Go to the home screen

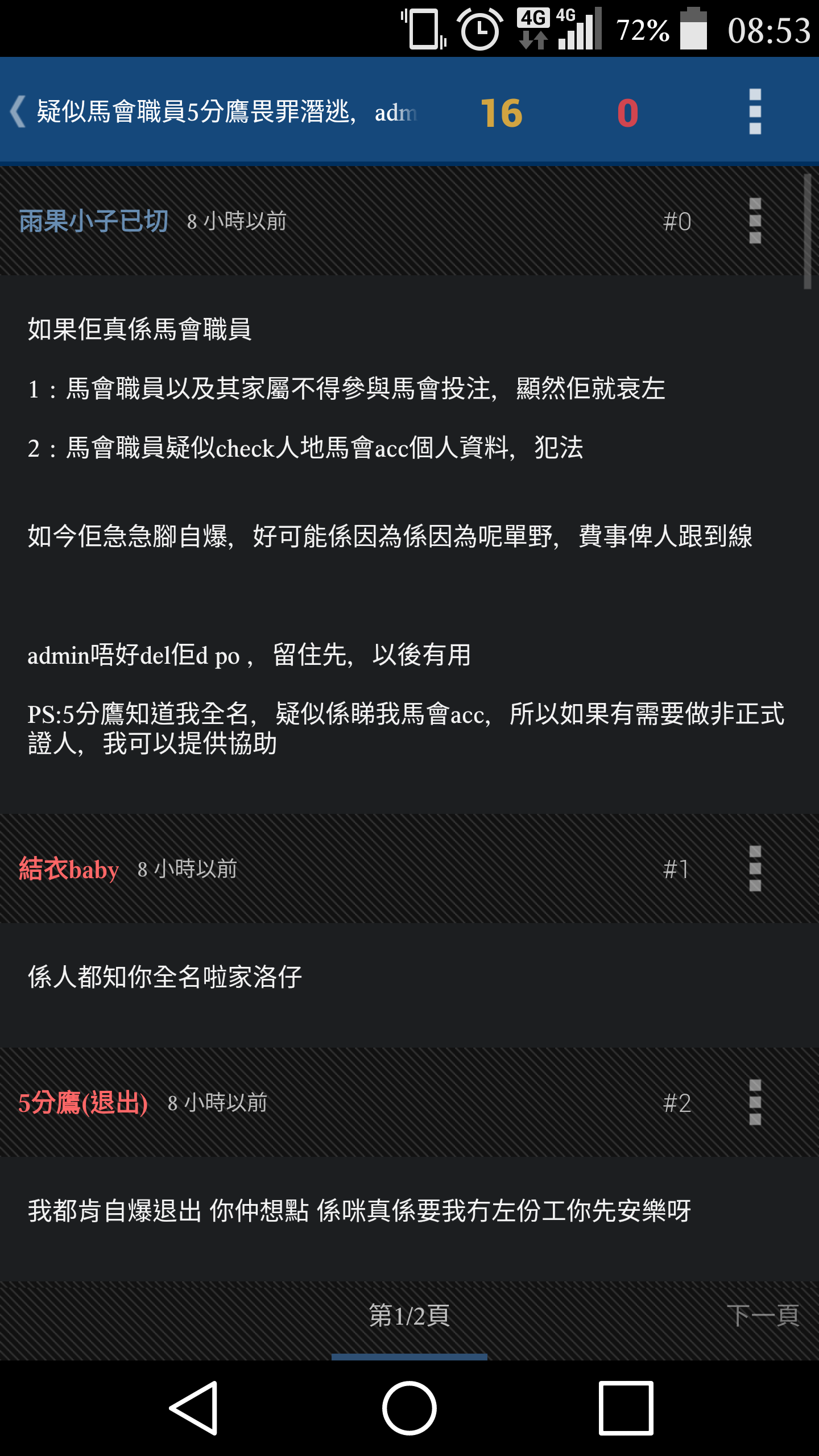(x=409, y=1408)
